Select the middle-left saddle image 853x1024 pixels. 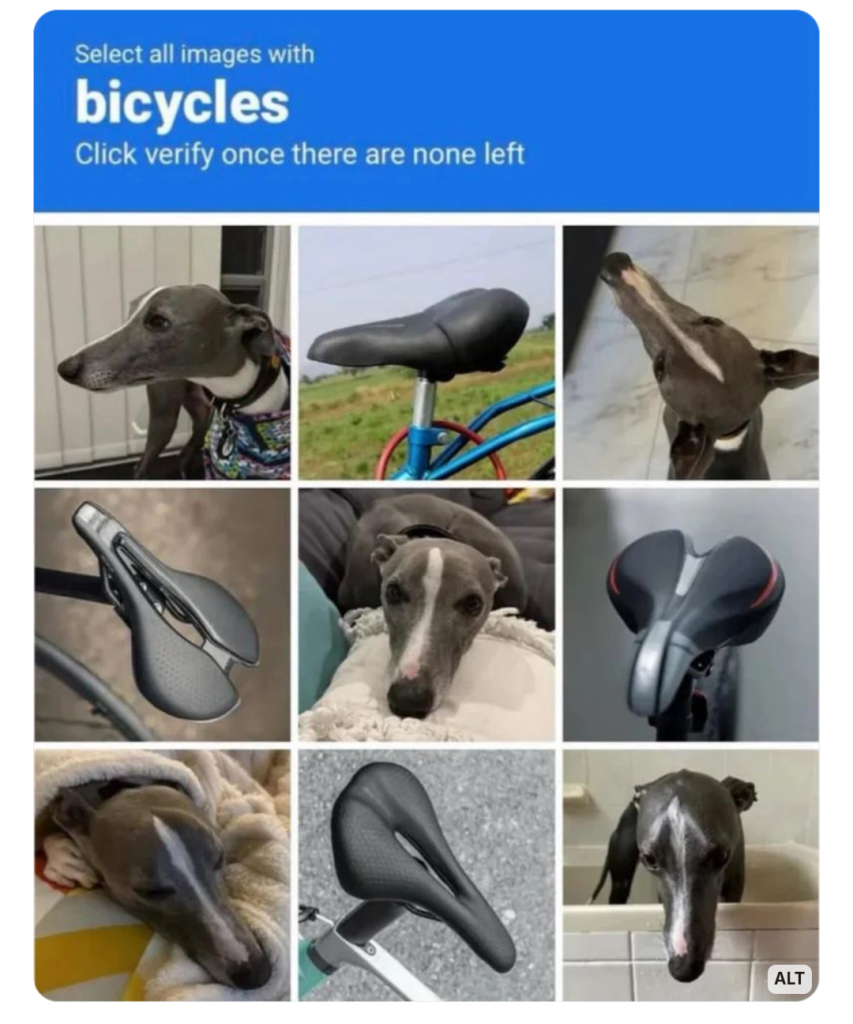coord(160,610)
